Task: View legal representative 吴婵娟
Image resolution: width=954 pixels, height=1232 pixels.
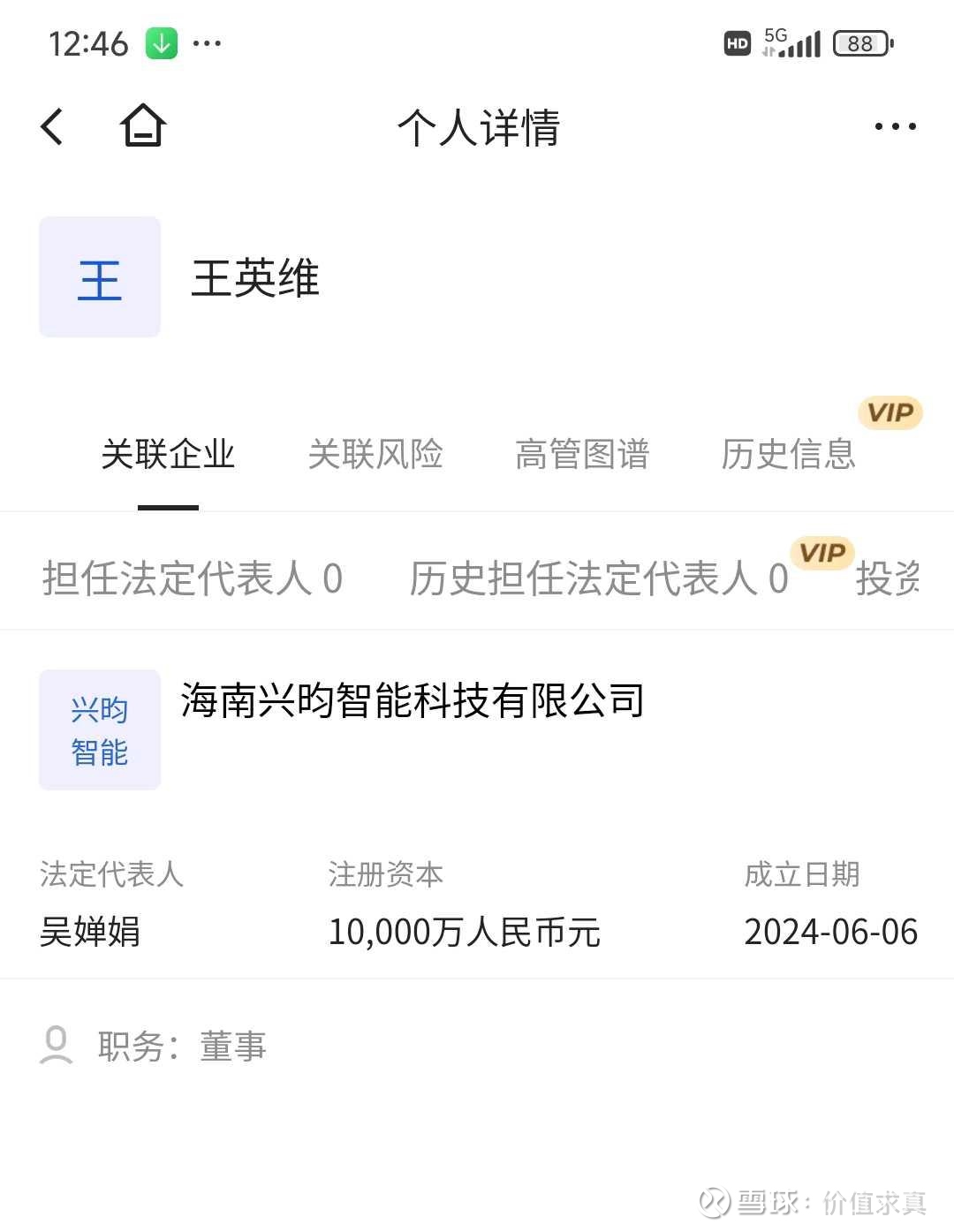Action: coord(90,932)
